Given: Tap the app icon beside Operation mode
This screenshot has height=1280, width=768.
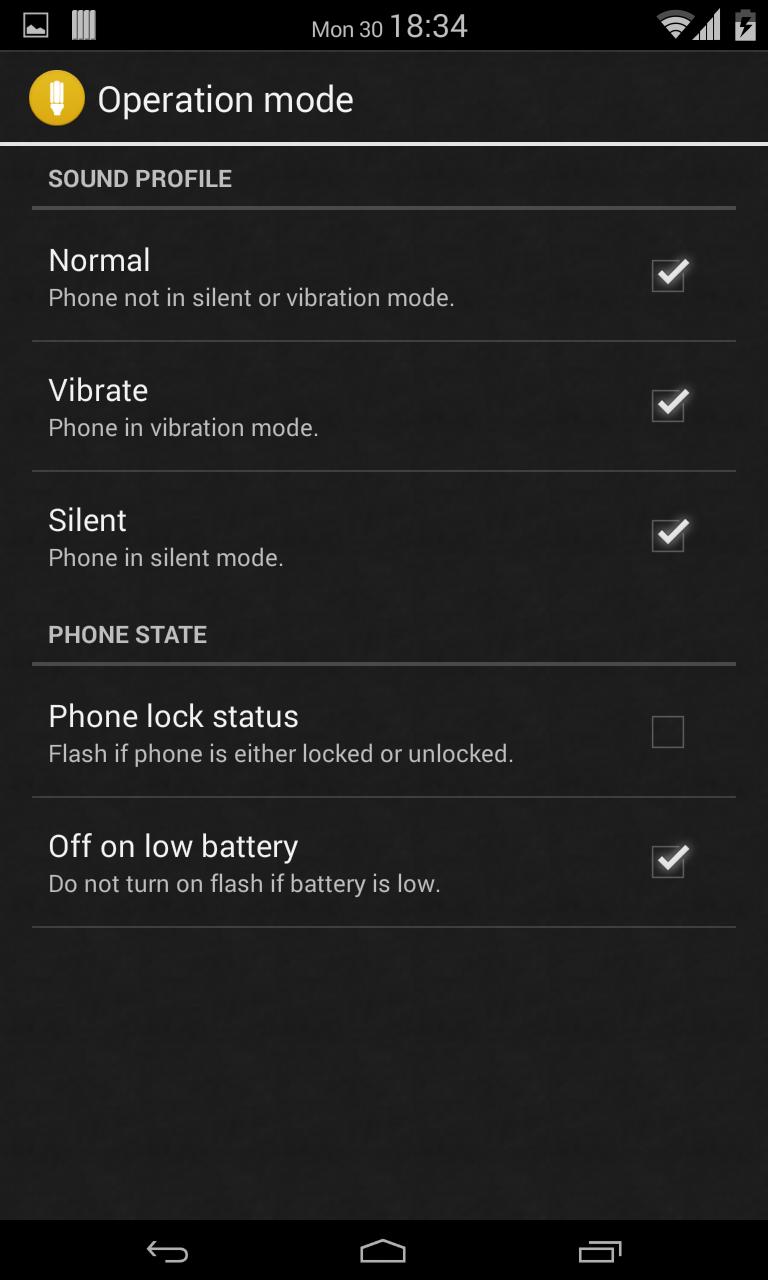Looking at the screenshot, I should (57, 99).
